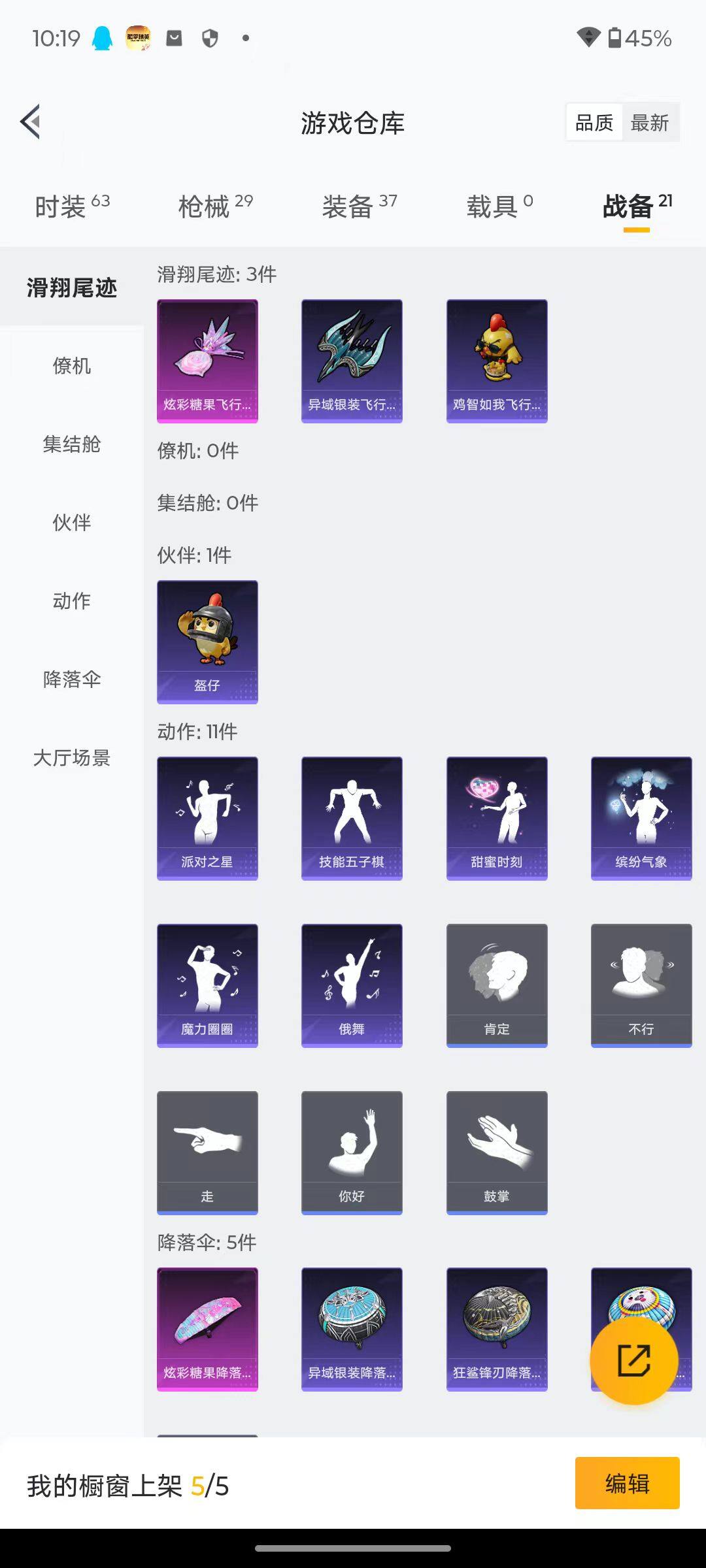706x1568 pixels.
Task: Tap the 编辑 button
Action: click(628, 1483)
